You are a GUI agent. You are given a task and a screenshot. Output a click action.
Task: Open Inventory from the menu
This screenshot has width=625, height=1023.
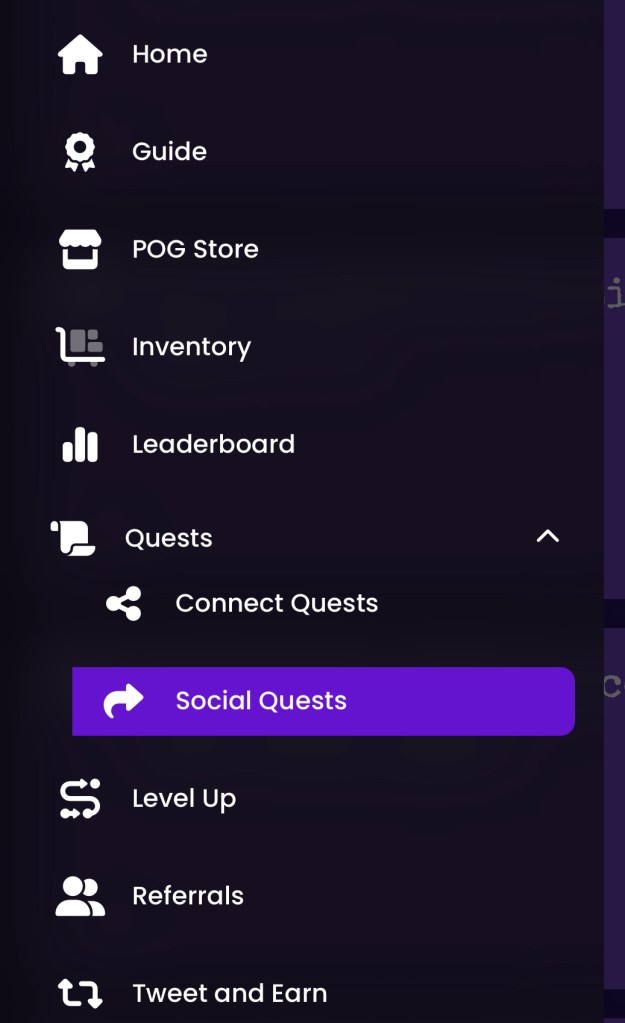tap(191, 347)
